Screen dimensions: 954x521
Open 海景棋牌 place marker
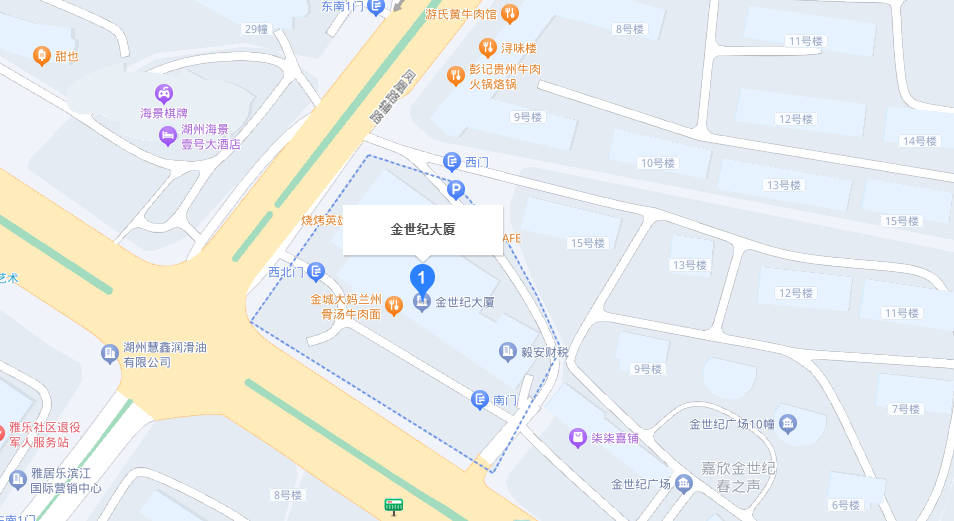point(164,95)
